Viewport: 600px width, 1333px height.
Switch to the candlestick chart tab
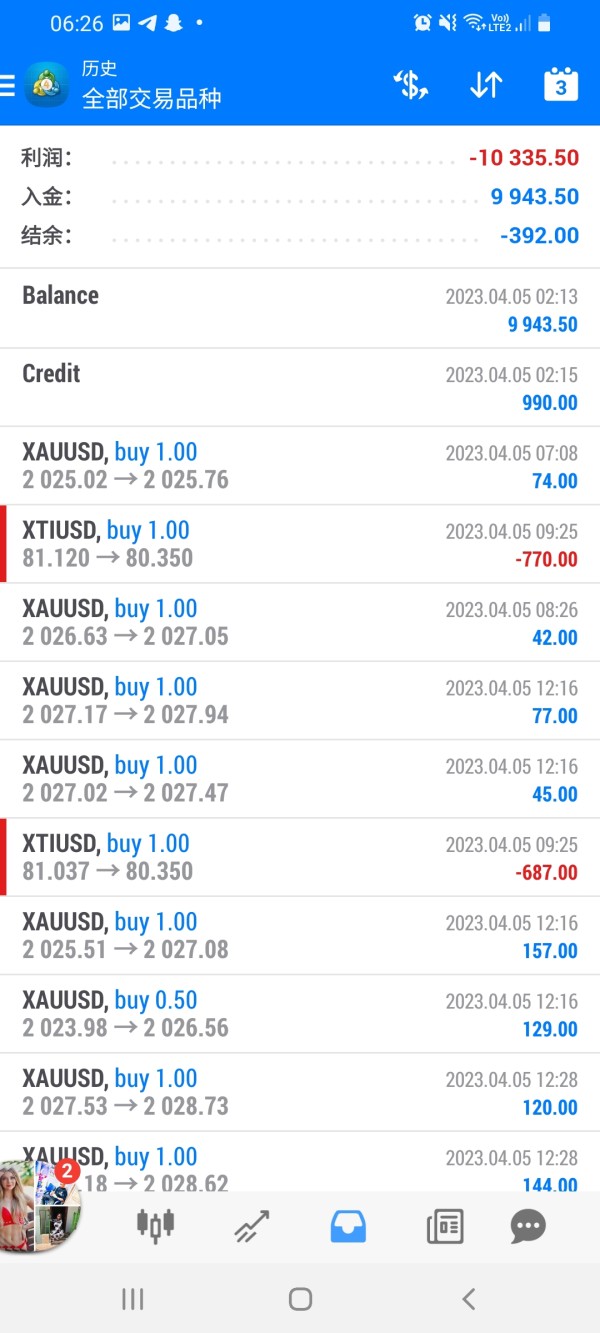pyautogui.click(x=155, y=1224)
